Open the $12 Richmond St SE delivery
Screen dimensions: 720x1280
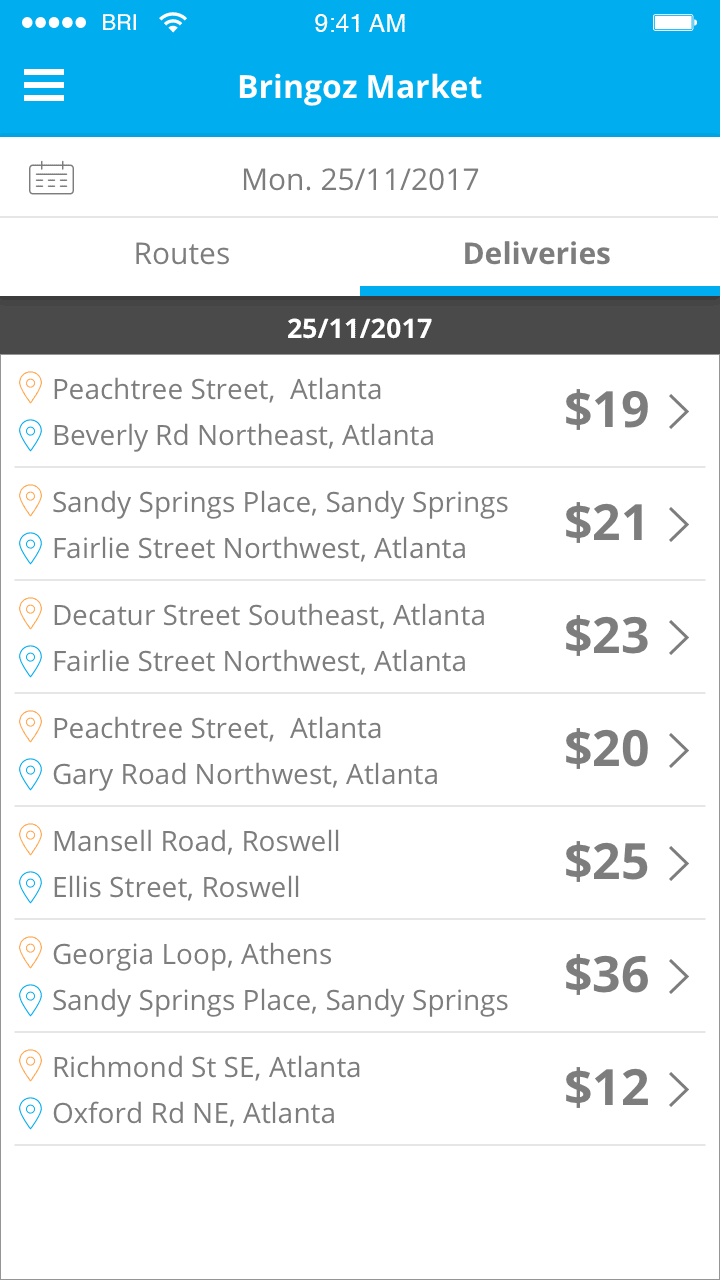coord(360,1089)
